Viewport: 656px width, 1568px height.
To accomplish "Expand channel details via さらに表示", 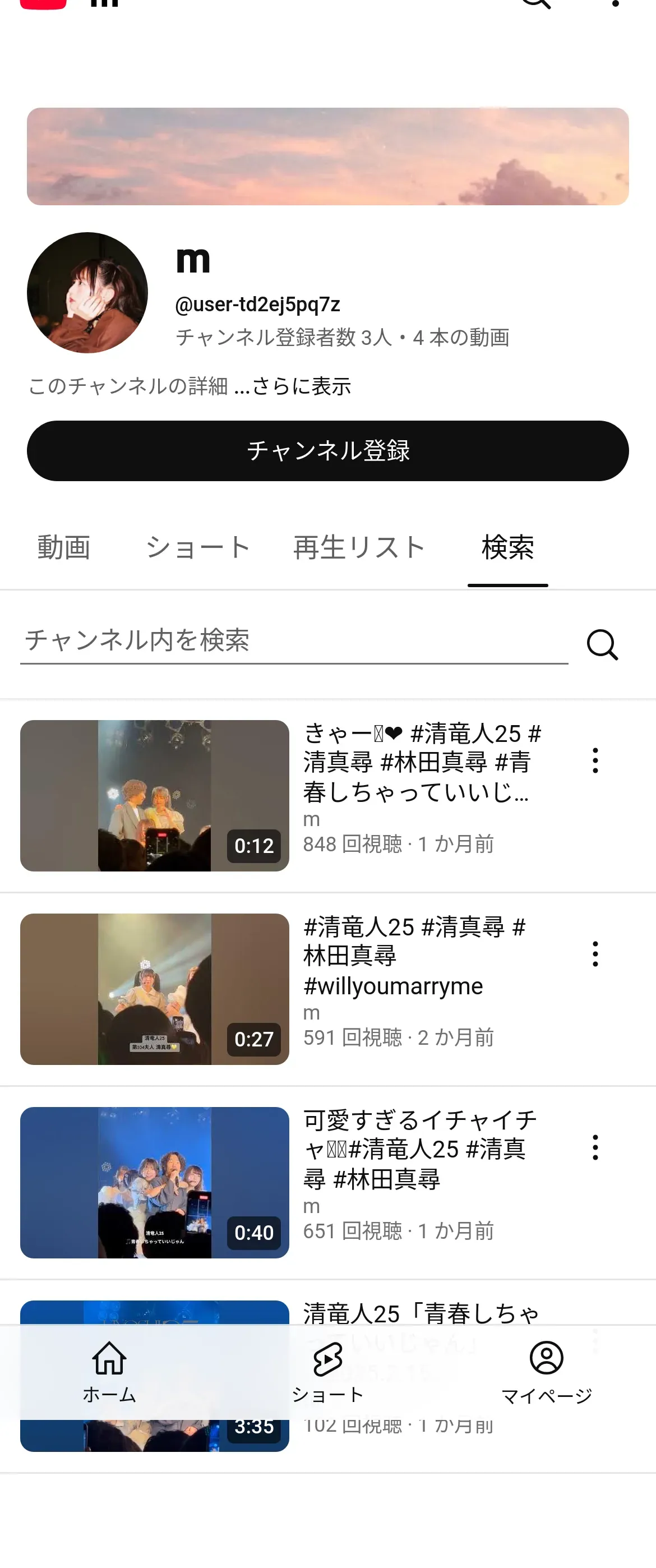I will coord(301,386).
